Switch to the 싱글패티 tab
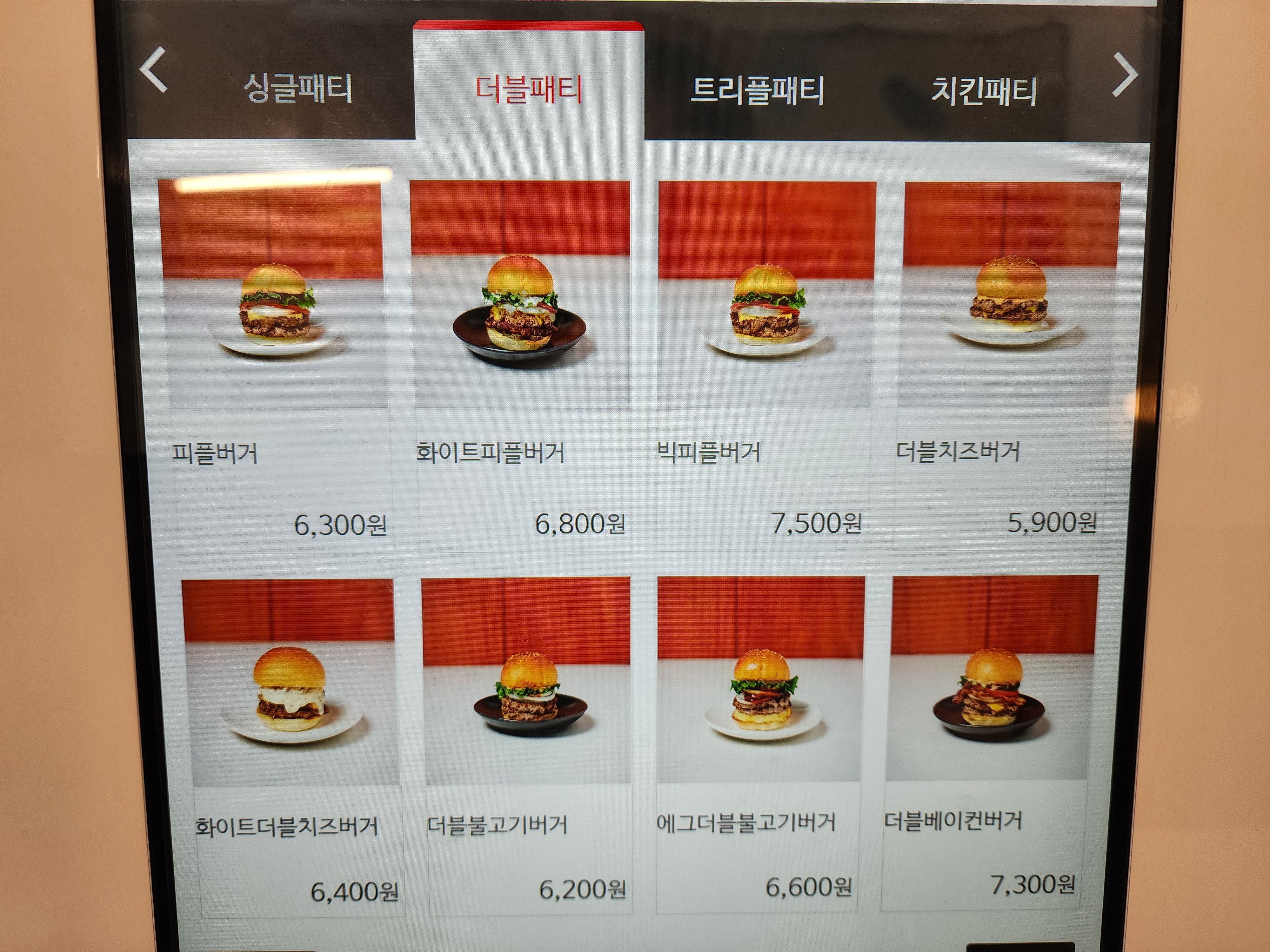 point(297,89)
